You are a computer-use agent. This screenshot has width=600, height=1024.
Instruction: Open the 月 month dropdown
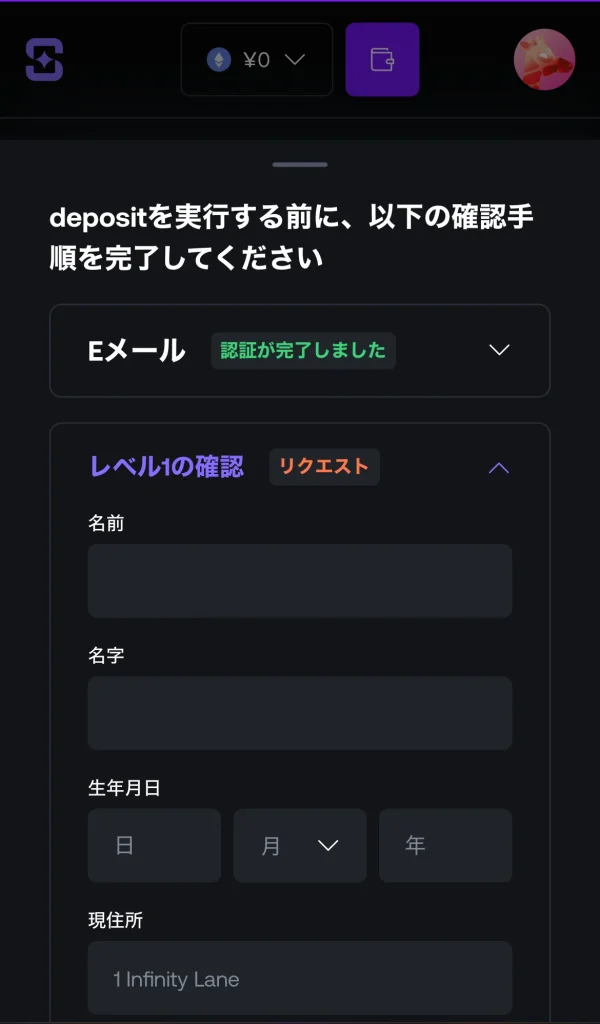(300, 846)
